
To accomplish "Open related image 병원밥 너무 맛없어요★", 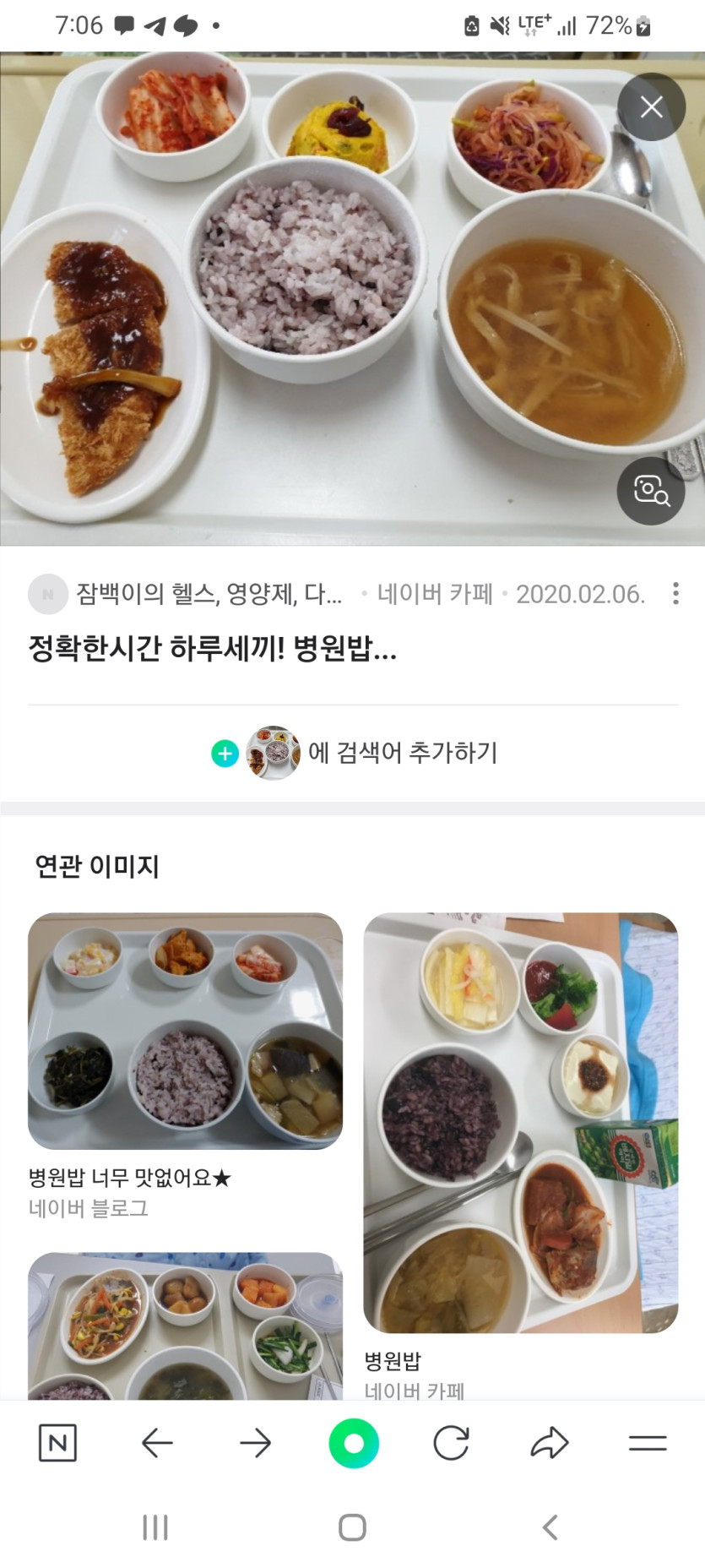I will pos(185,1031).
